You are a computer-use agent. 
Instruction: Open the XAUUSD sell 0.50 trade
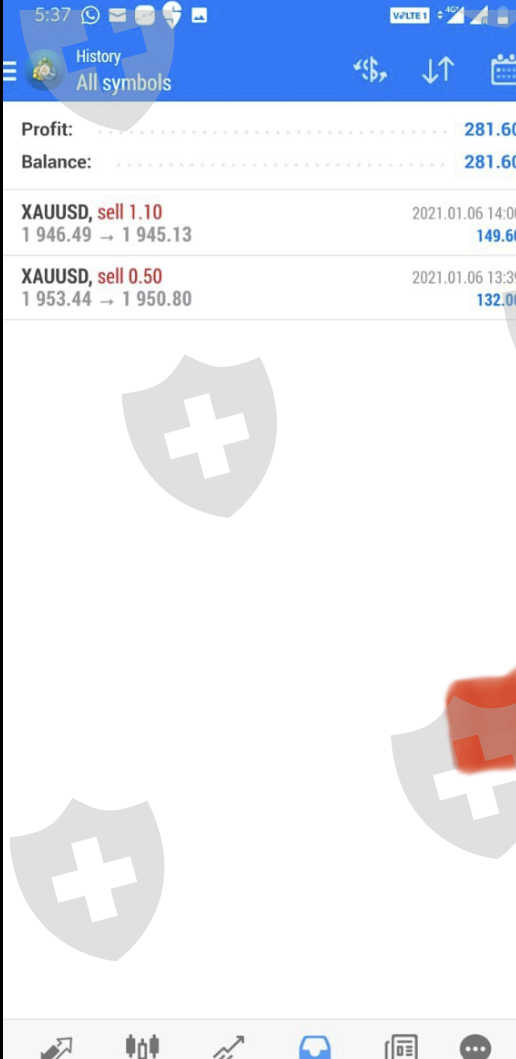(x=259, y=288)
